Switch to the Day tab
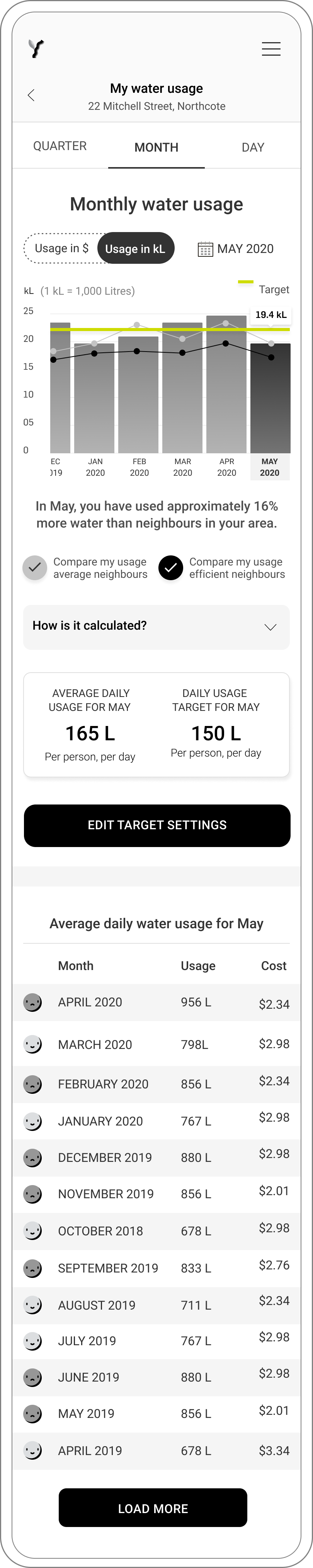Viewport: 313px width, 1568px height. [x=253, y=147]
